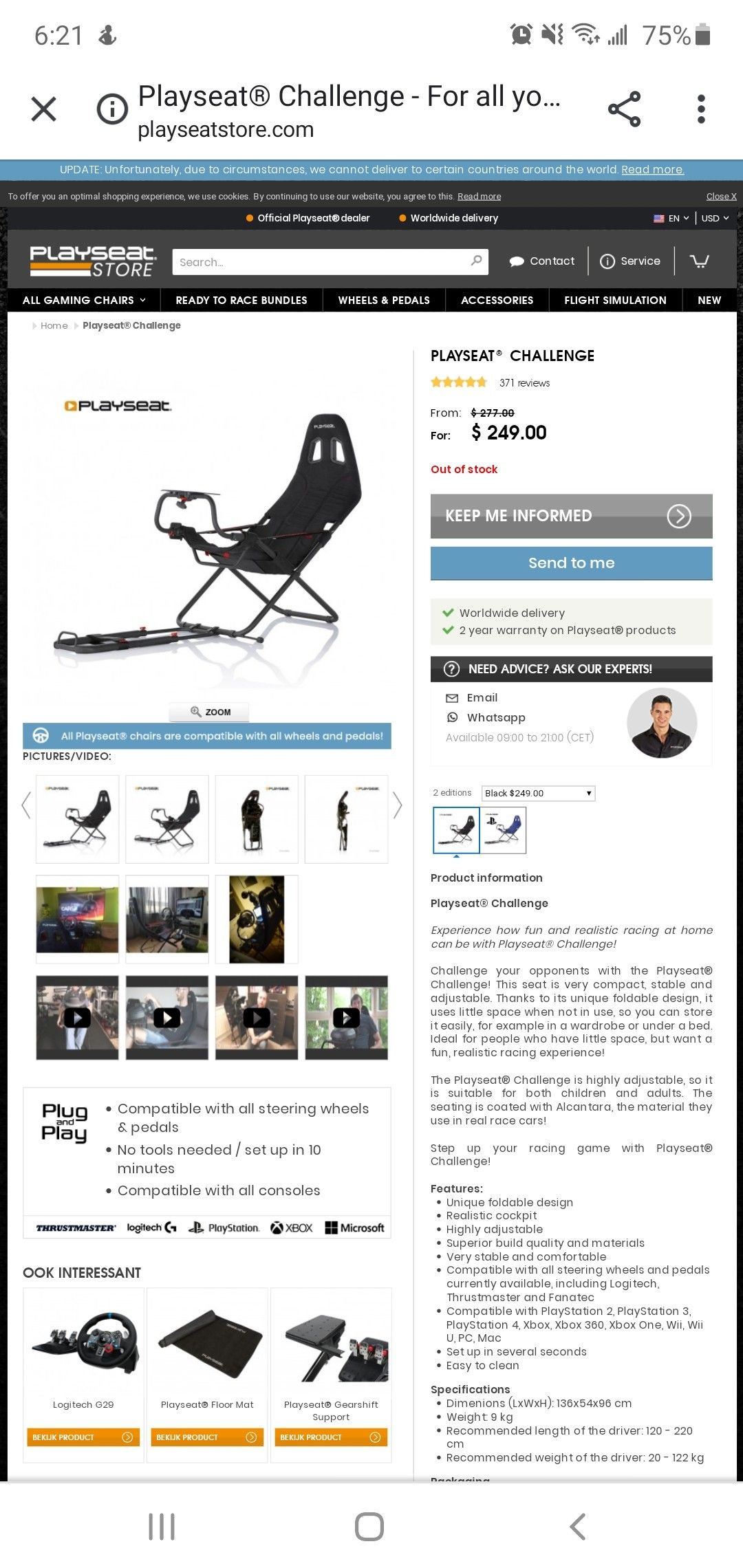
Task: Tap Keep Me Informed button
Action: click(x=571, y=516)
